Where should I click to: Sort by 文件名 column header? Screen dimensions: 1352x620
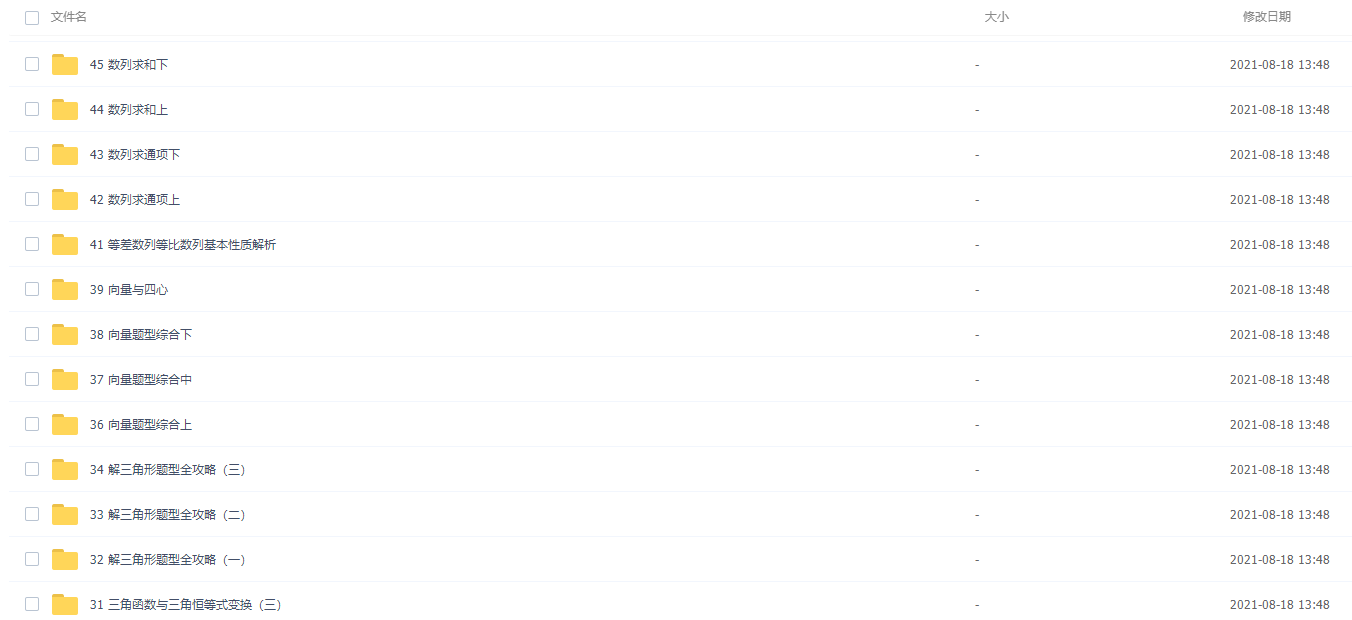coord(69,17)
